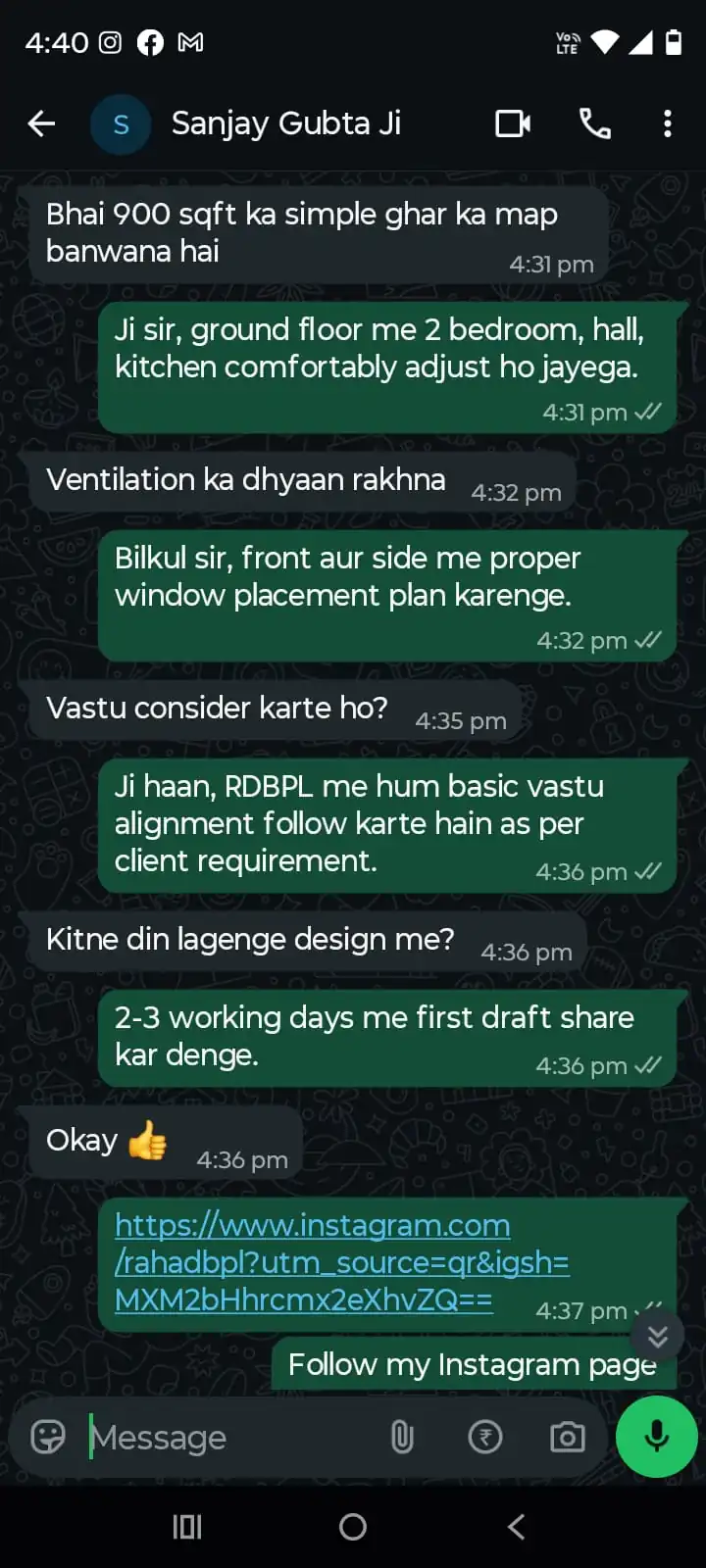Open the rupee payment option
Image resolution: width=706 pixels, height=1568 pixels.
(485, 1438)
